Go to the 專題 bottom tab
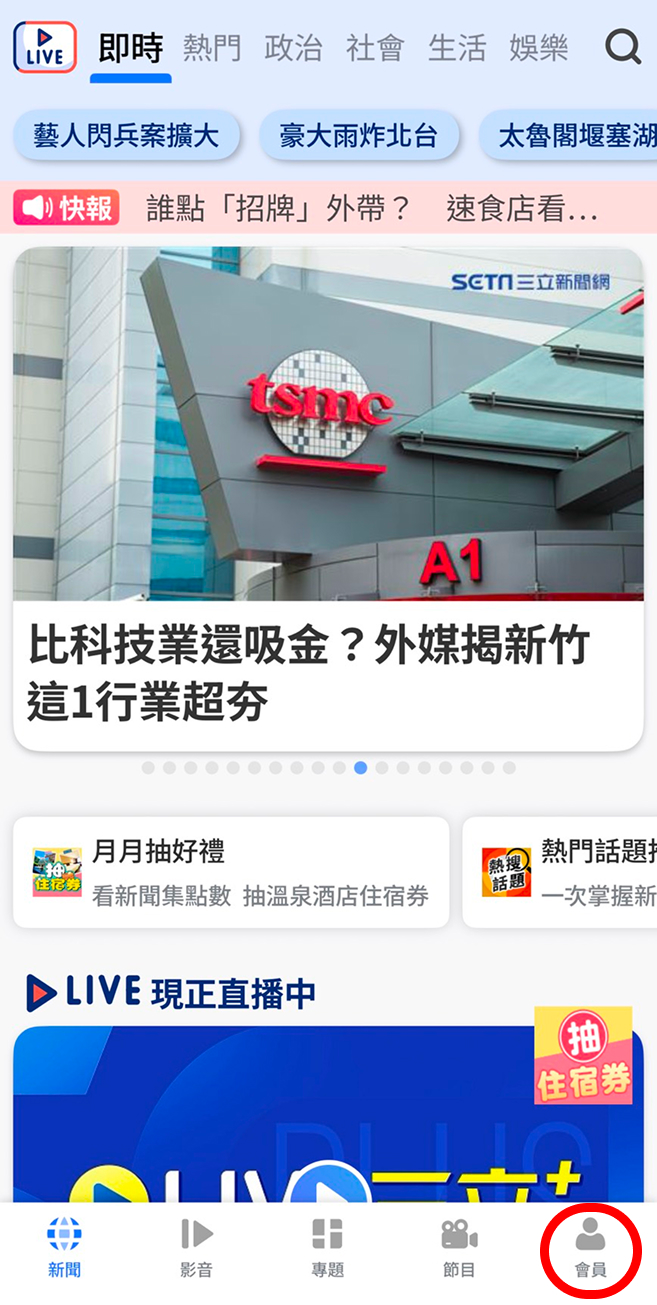 coord(327,1248)
